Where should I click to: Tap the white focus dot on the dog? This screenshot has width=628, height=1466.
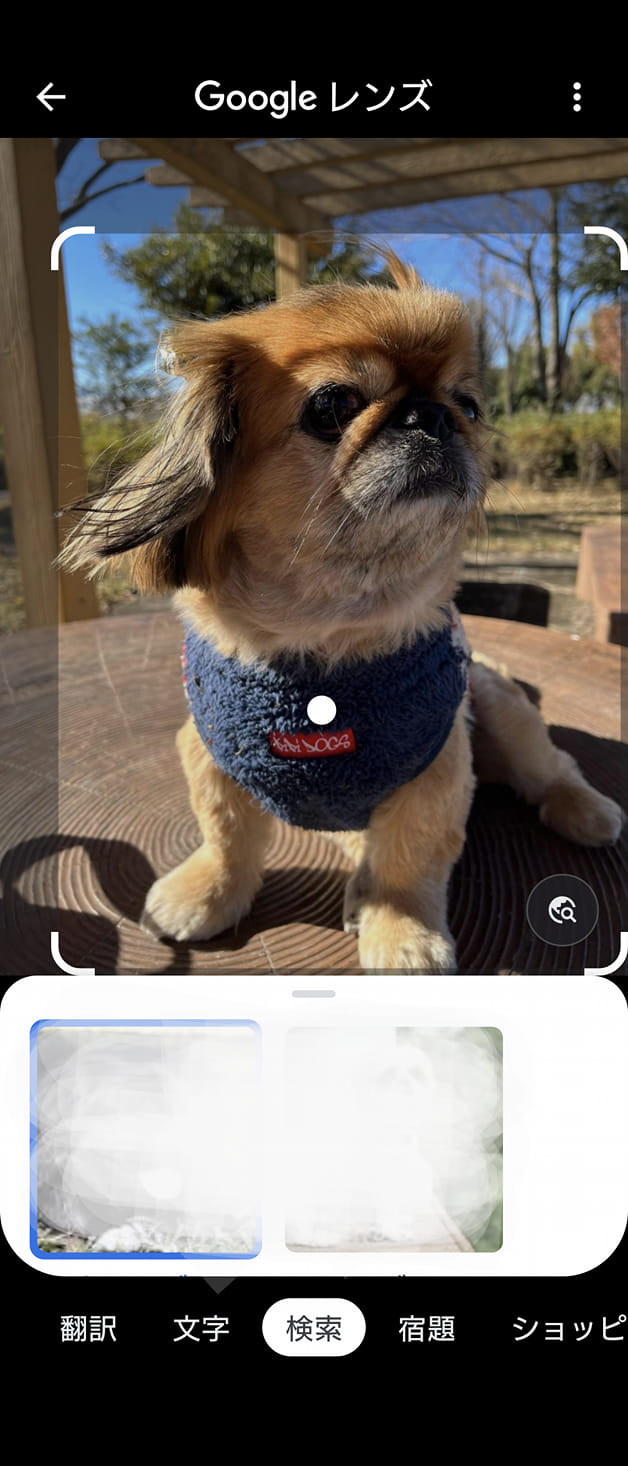point(321,710)
